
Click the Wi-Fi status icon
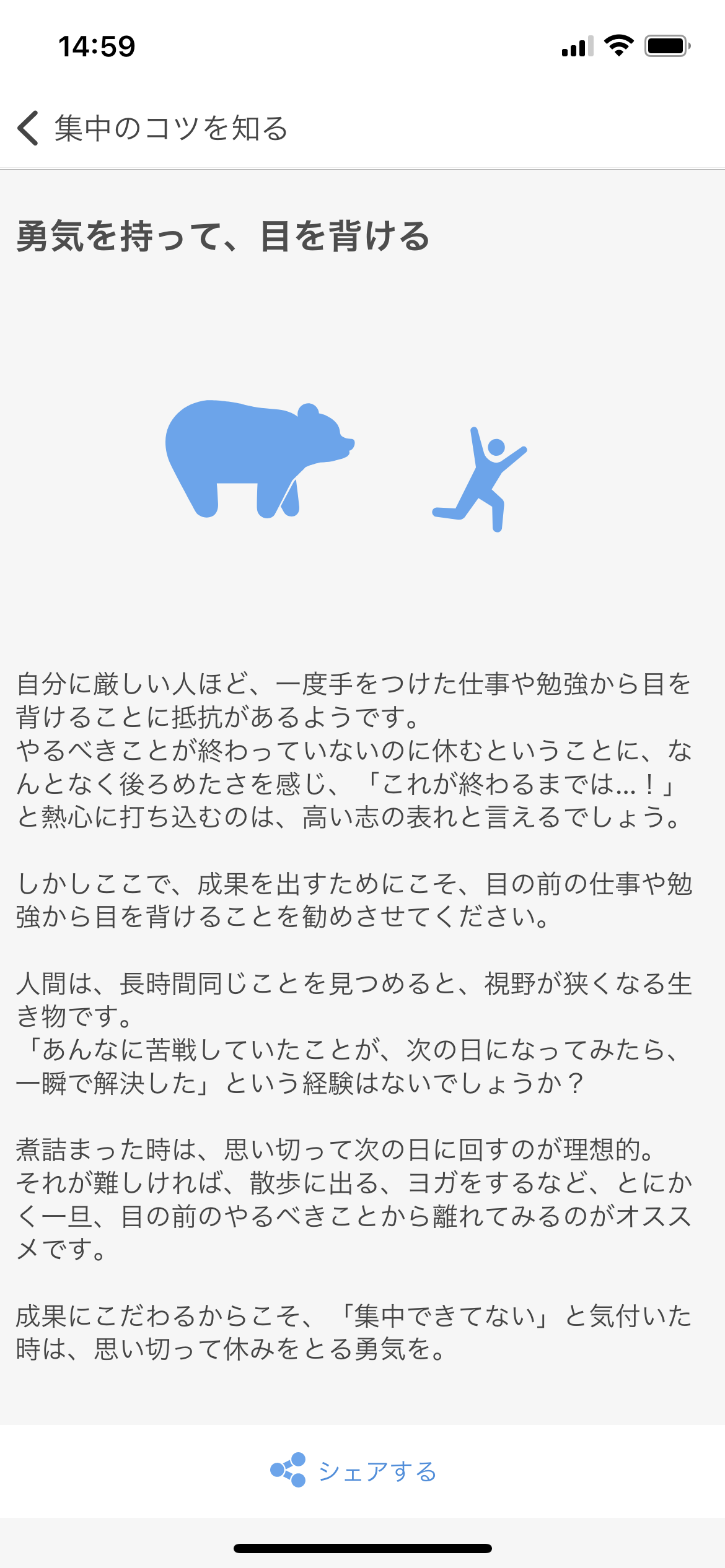click(617, 45)
